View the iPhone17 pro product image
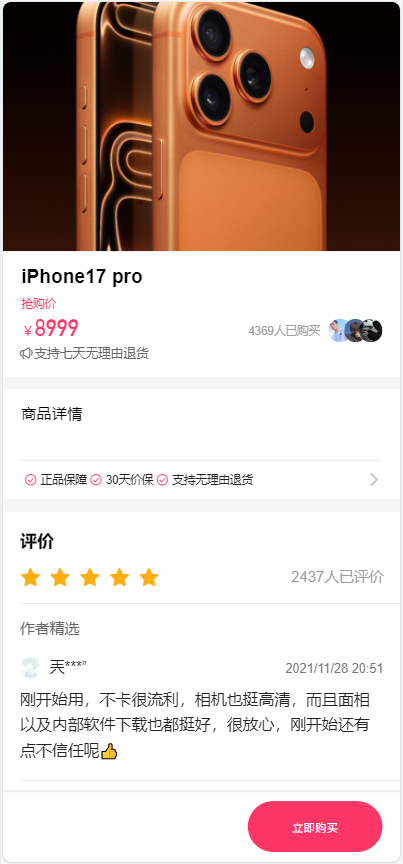The image size is (403, 864). pyautogui.click(x=202, y=126)
